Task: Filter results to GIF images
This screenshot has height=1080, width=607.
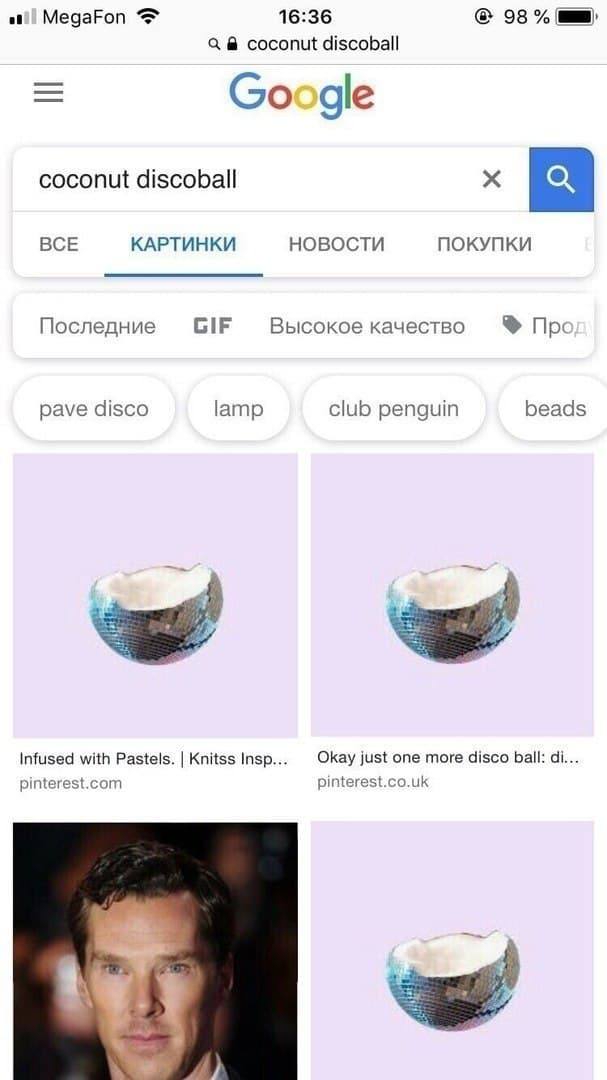Action: (x=212, y=326)
